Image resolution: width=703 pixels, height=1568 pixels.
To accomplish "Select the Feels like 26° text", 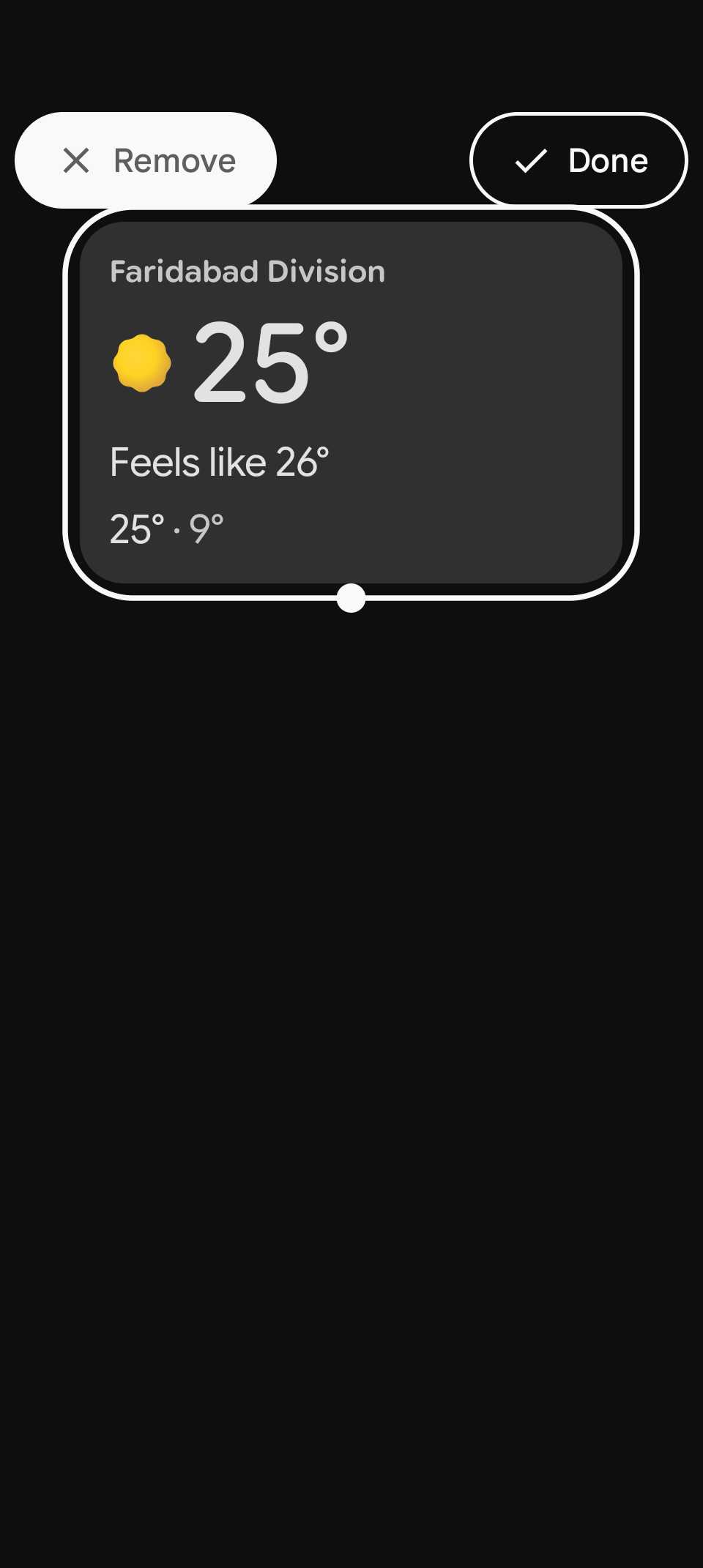I will point(220,461).
